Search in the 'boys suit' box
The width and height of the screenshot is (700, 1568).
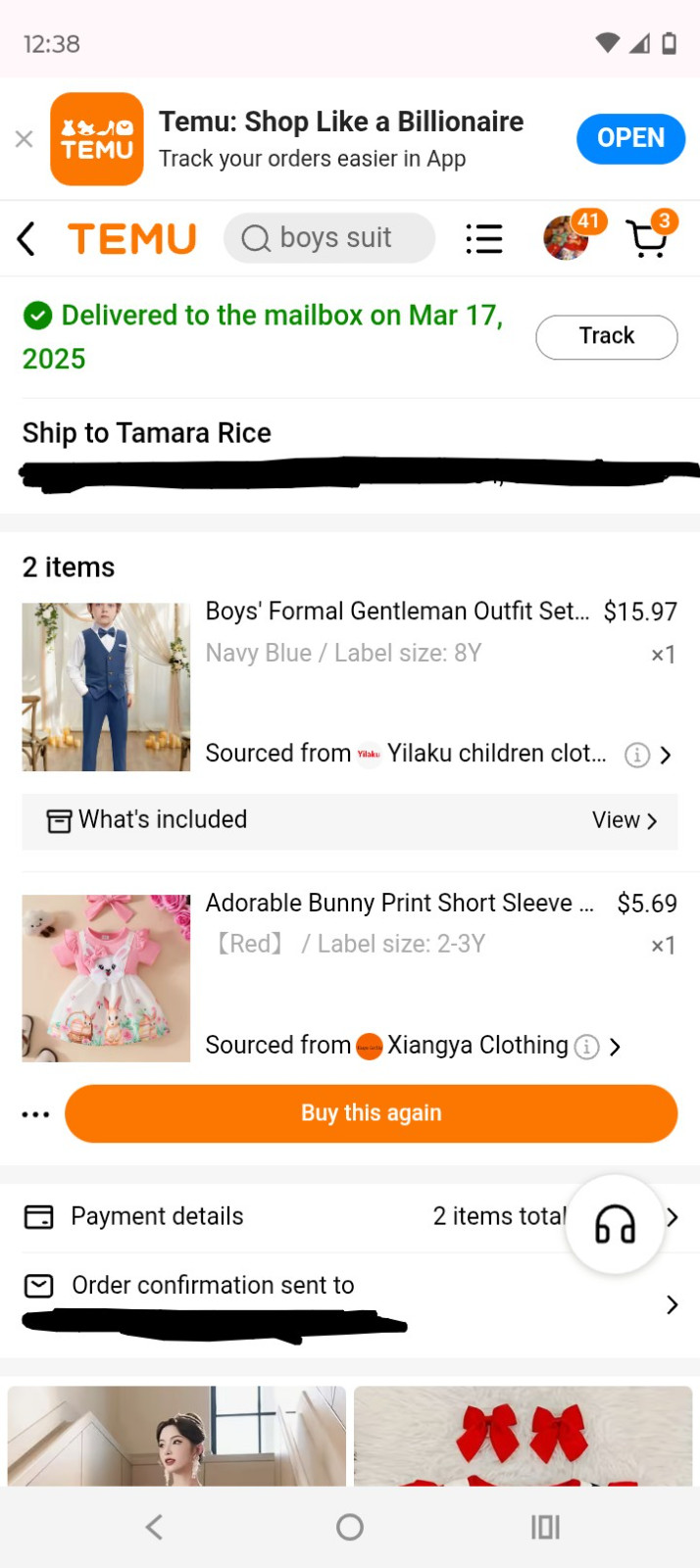[x=329, y=238]
